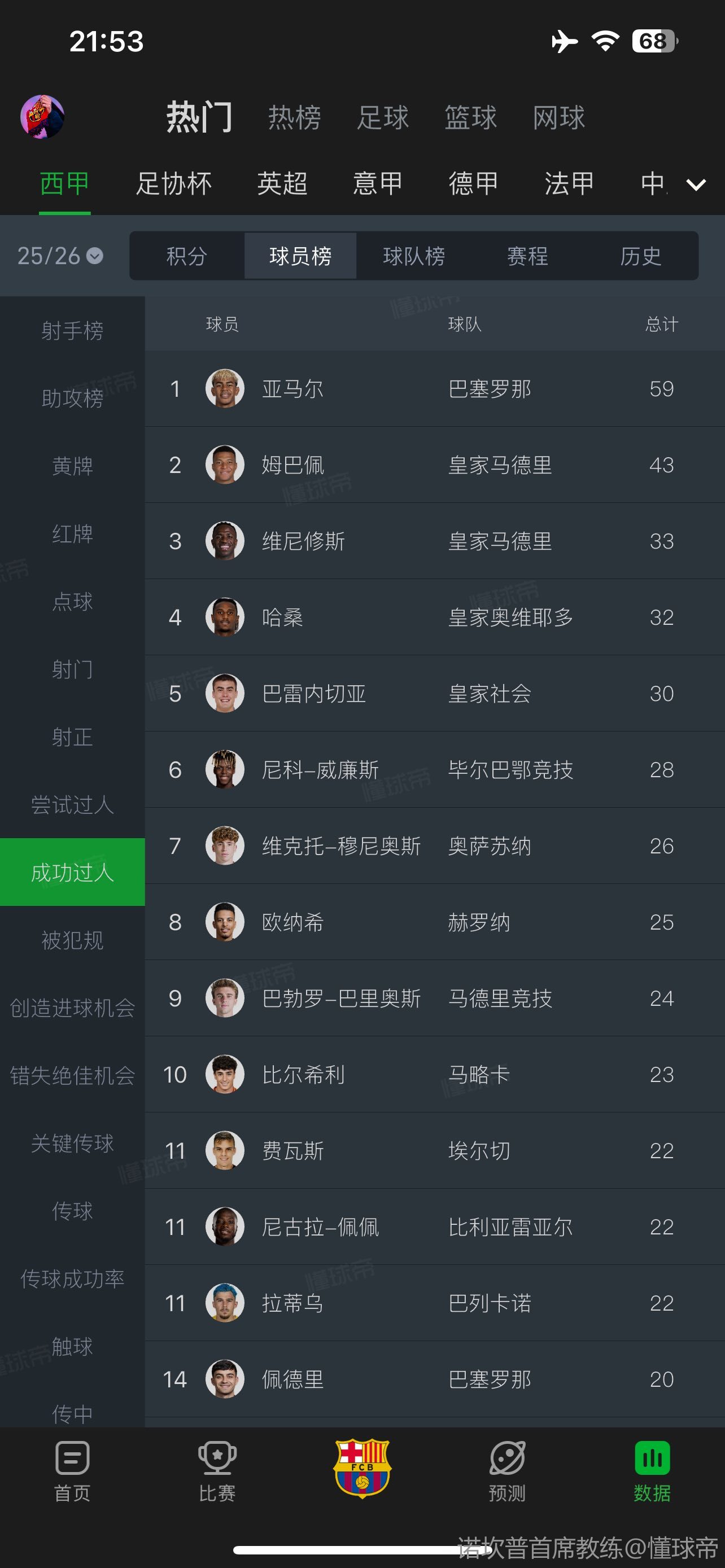
Task: Tap the FCB crest in bottom bar
Action: pyautogui.click(x=362, y=1468)
